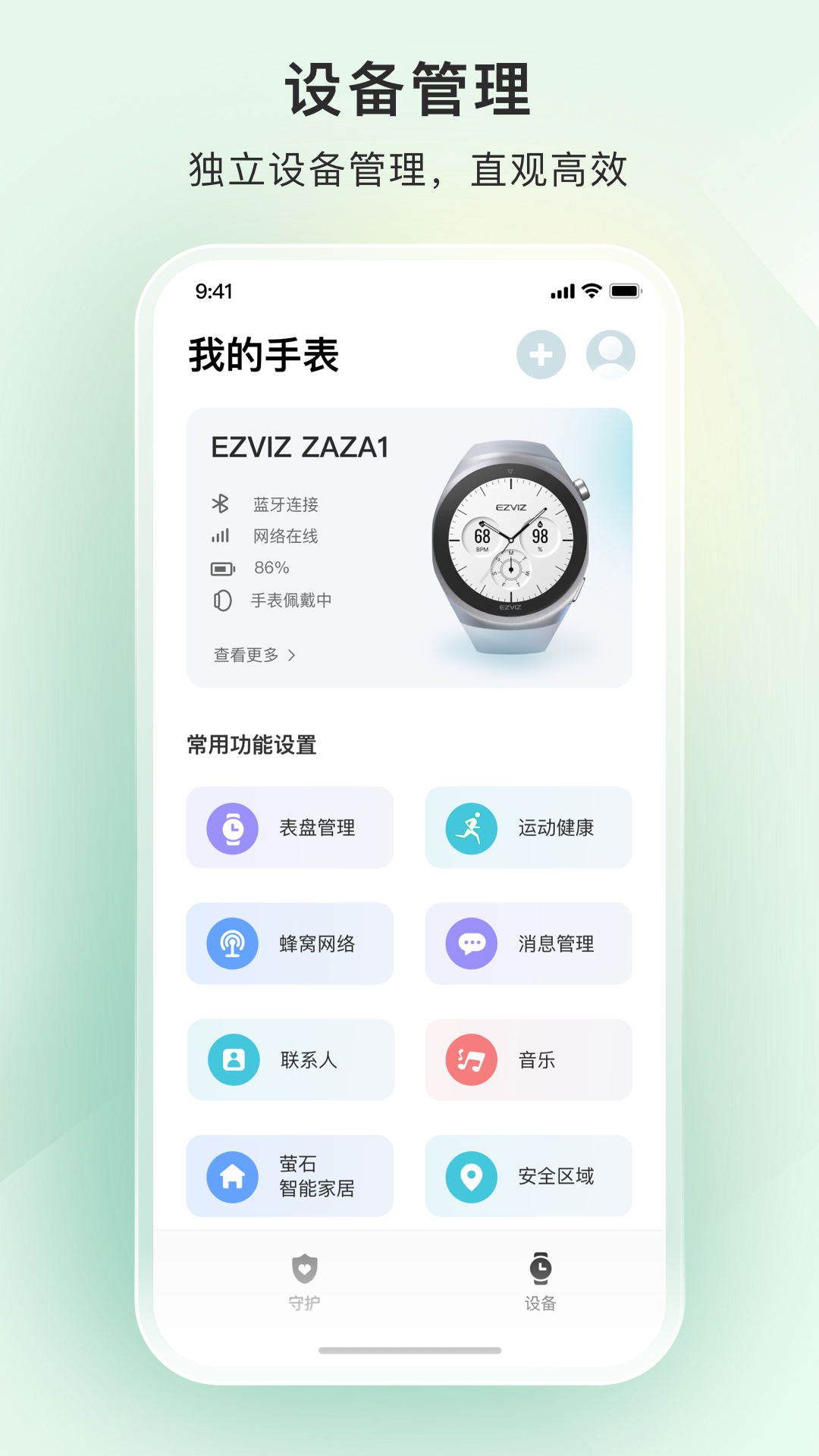The height and width of the screenshot is (1456, 819).
Task: Click the EZVIZ ZAZA1 device card
Action: tap(409, 546)
